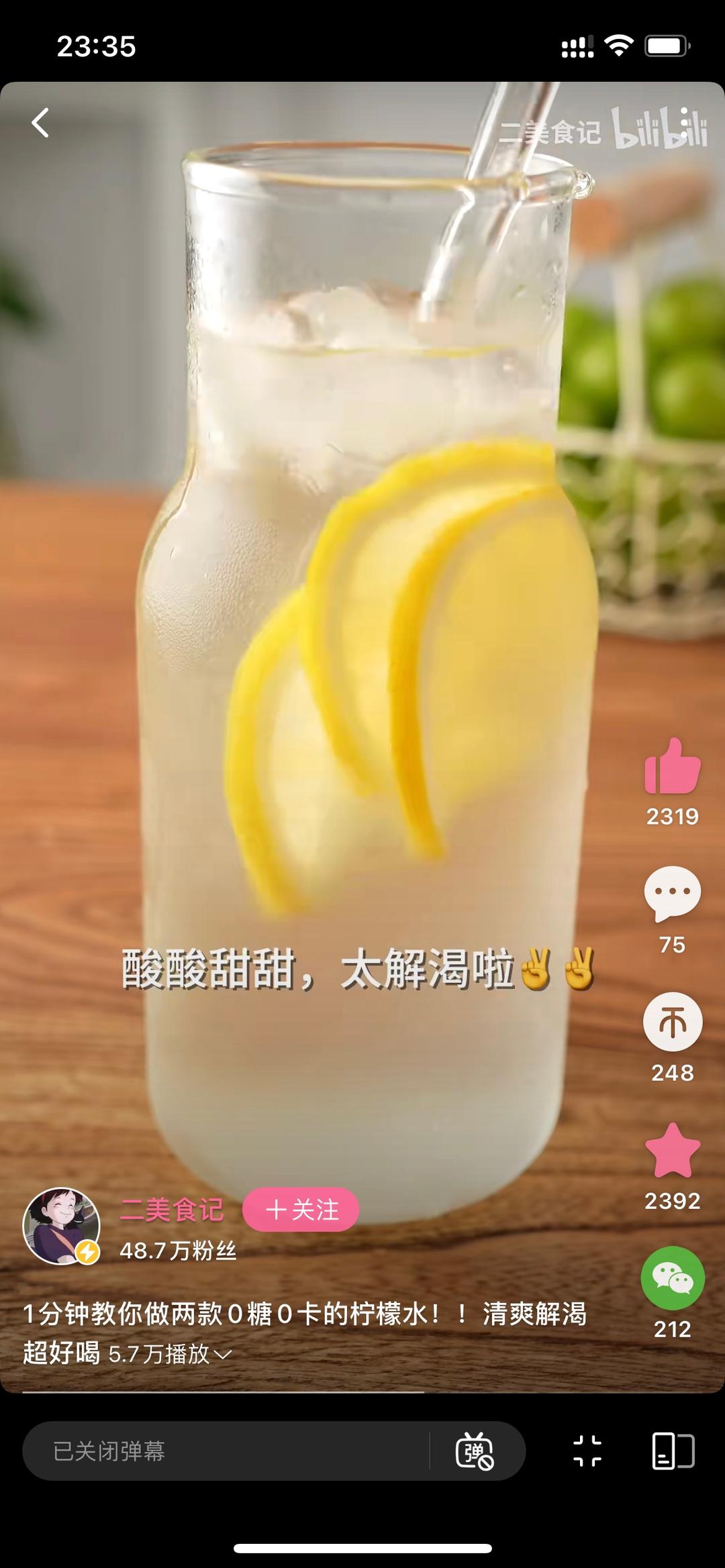Expand the video description chevron
The image size is (725, 1568).
[222, 1355]
